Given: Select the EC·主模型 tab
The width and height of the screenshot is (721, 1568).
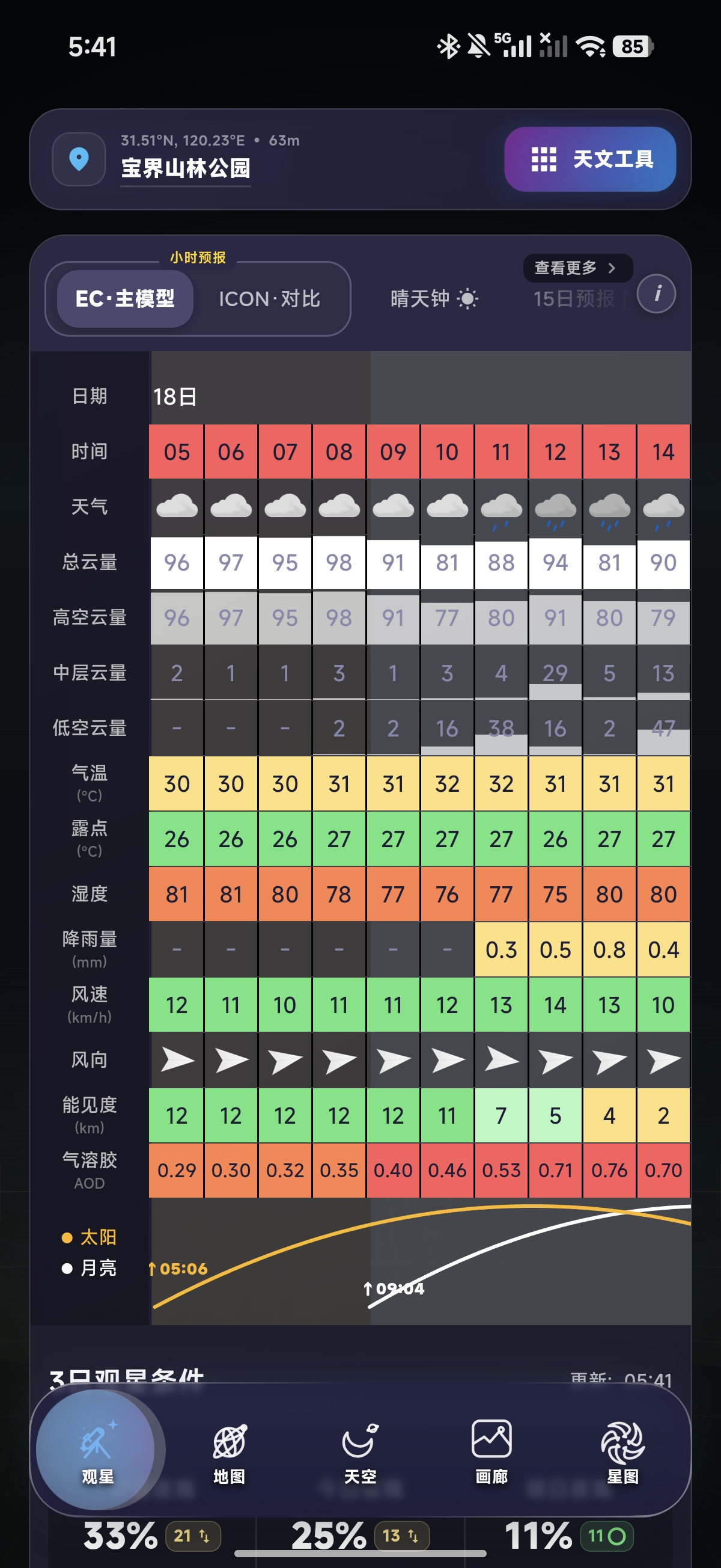Looking at the screenshot, I should (125, 299).
